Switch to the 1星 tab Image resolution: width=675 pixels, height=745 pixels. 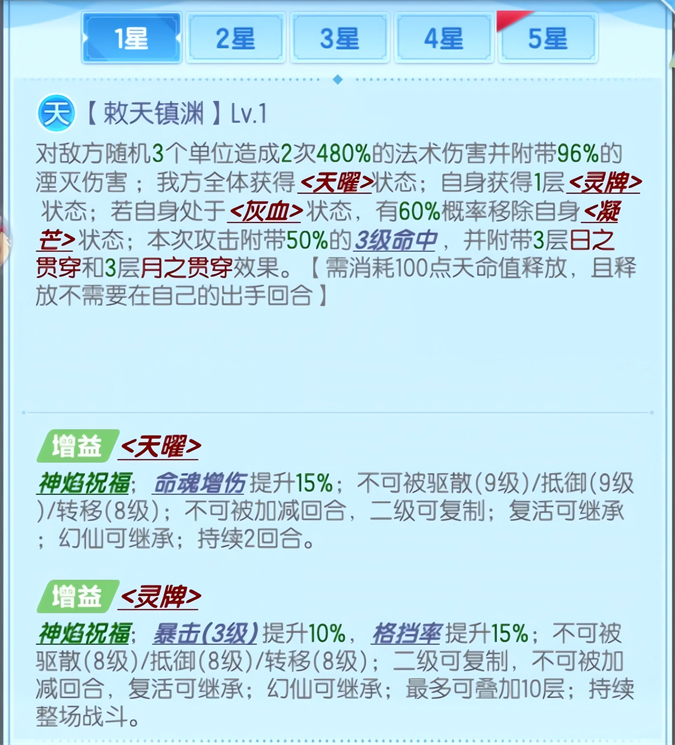131,38
